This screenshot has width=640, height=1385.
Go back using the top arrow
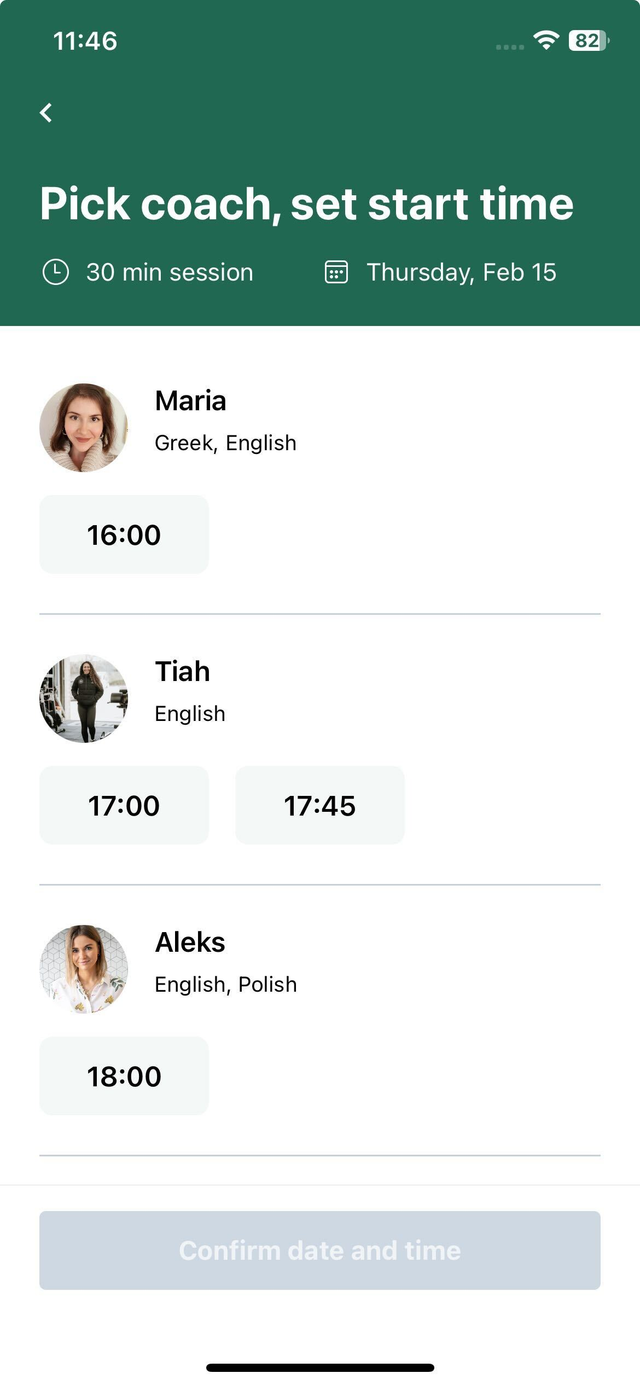coord(46,113)
